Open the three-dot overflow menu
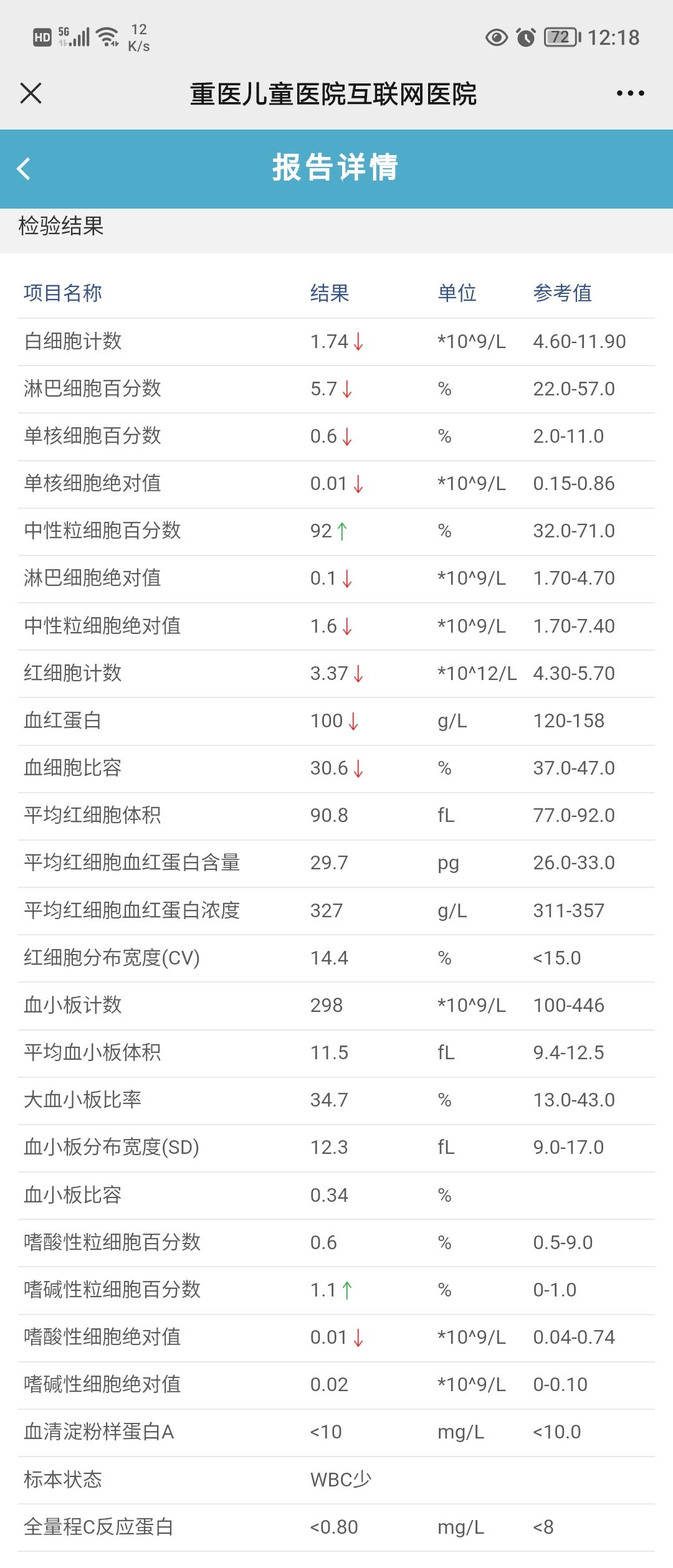The width and height of the screenshot is (673, 1568). pyautogui.click(x=630, y=93)
